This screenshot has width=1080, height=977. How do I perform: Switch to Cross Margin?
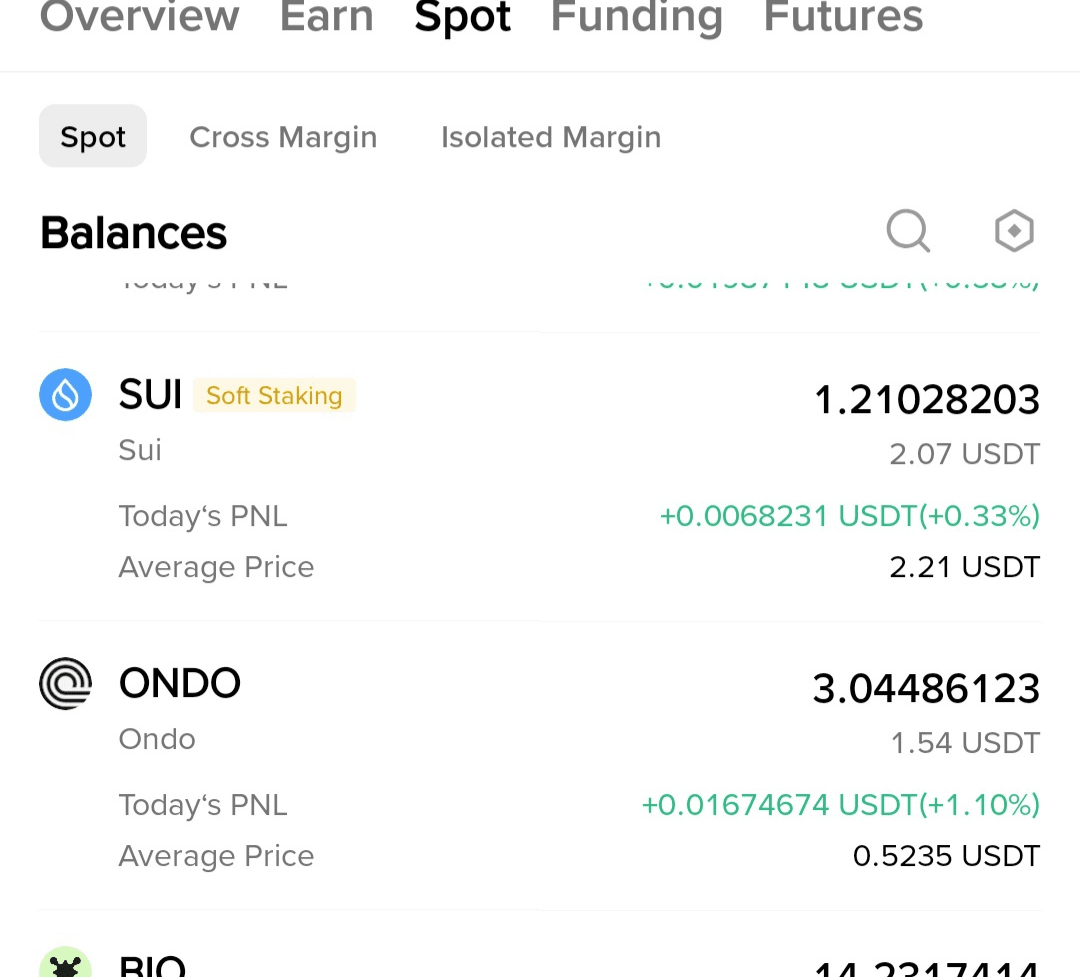point(283,137)
